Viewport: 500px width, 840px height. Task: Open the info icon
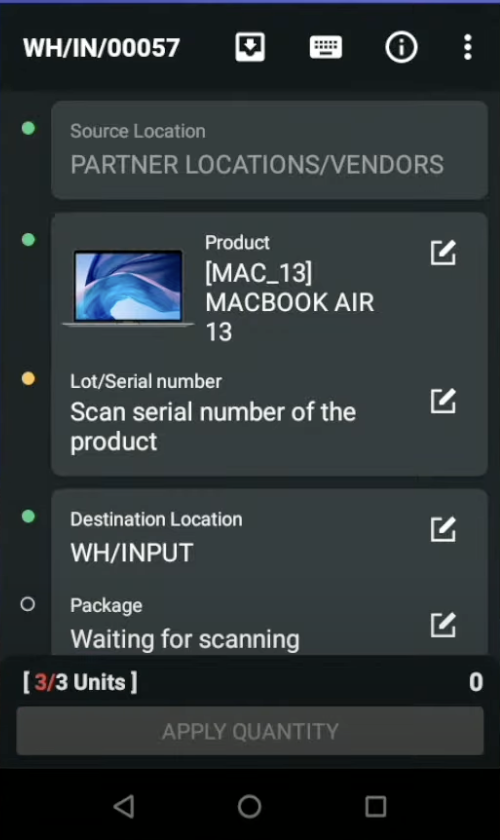(x=401, y=47)
